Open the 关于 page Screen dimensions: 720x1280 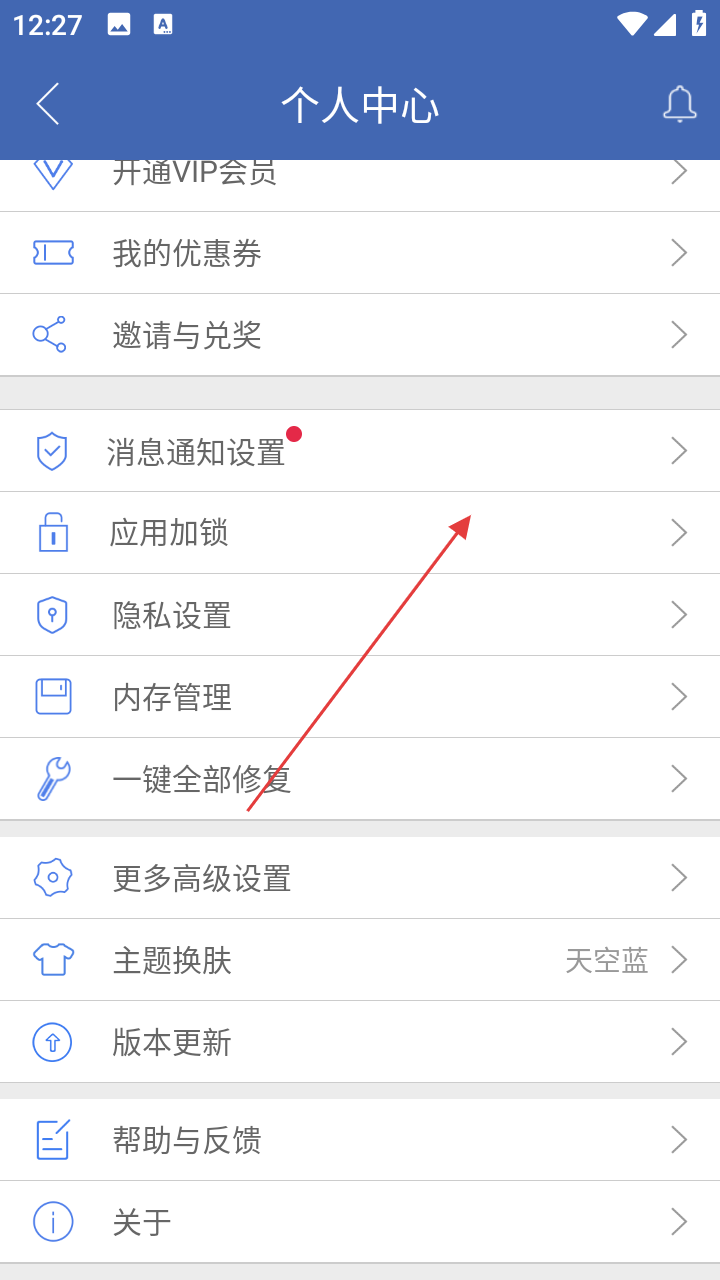(360, 1221)
